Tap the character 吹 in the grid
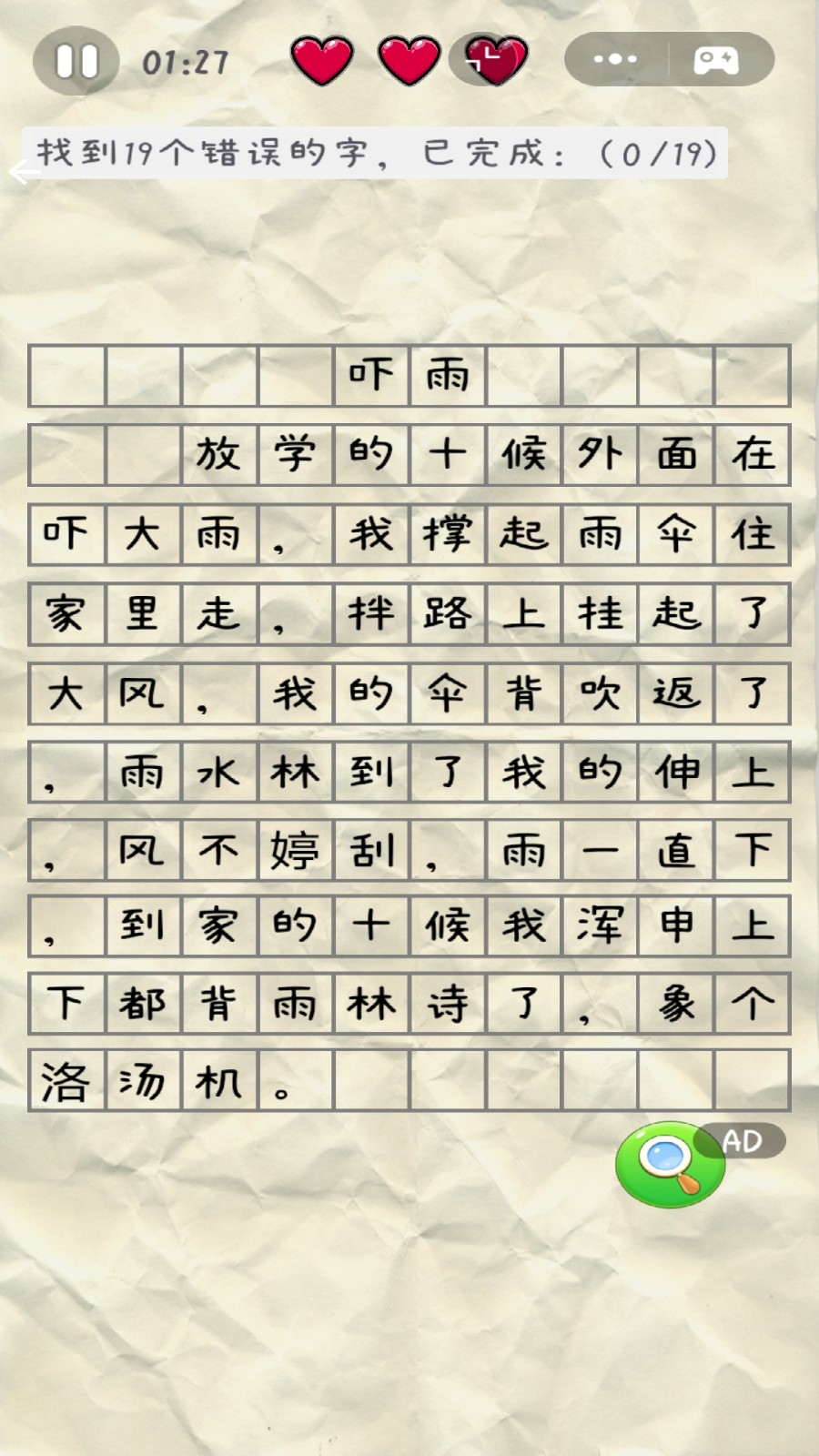Screen dimensions: 819x1456 coord(600,693)
